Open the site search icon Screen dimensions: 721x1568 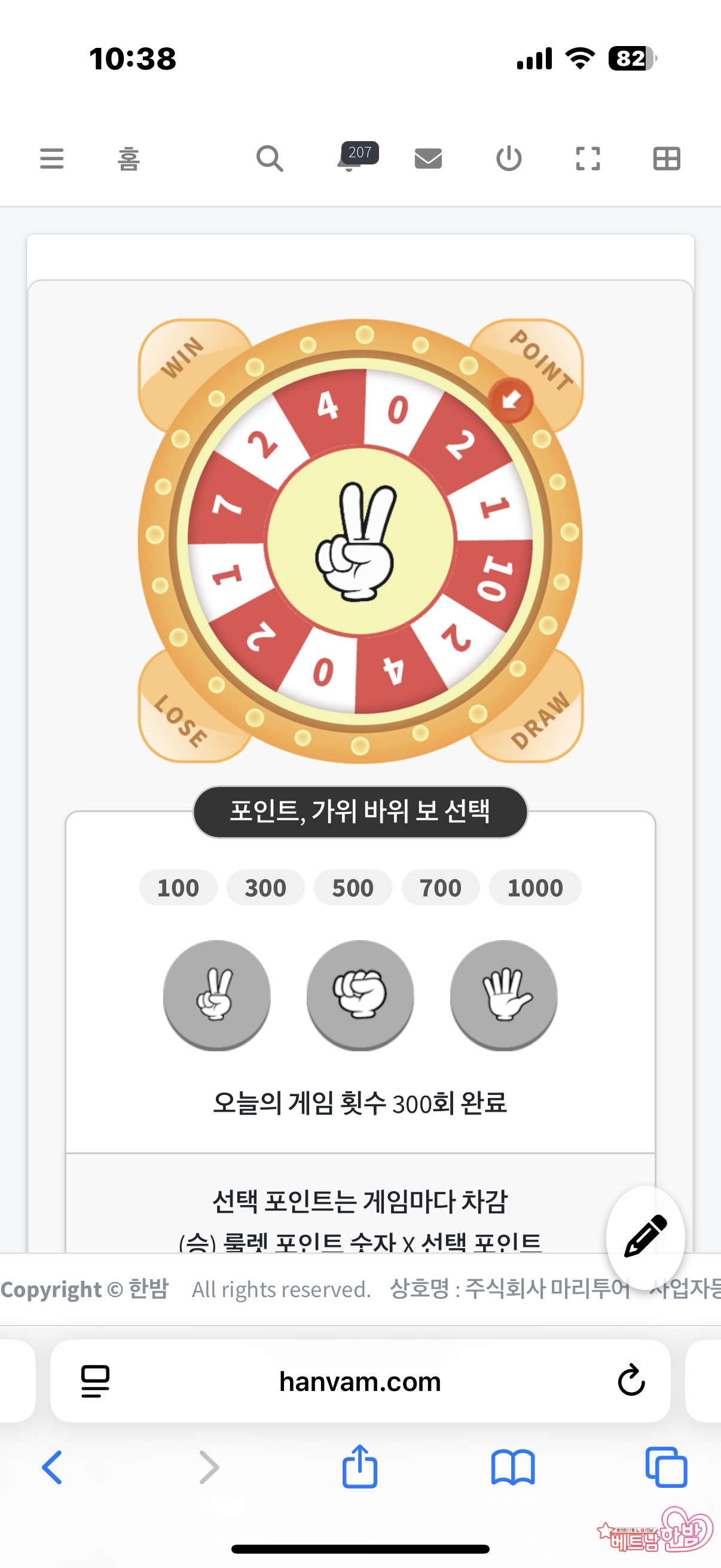pyautogui.click(x=270, y=159)
